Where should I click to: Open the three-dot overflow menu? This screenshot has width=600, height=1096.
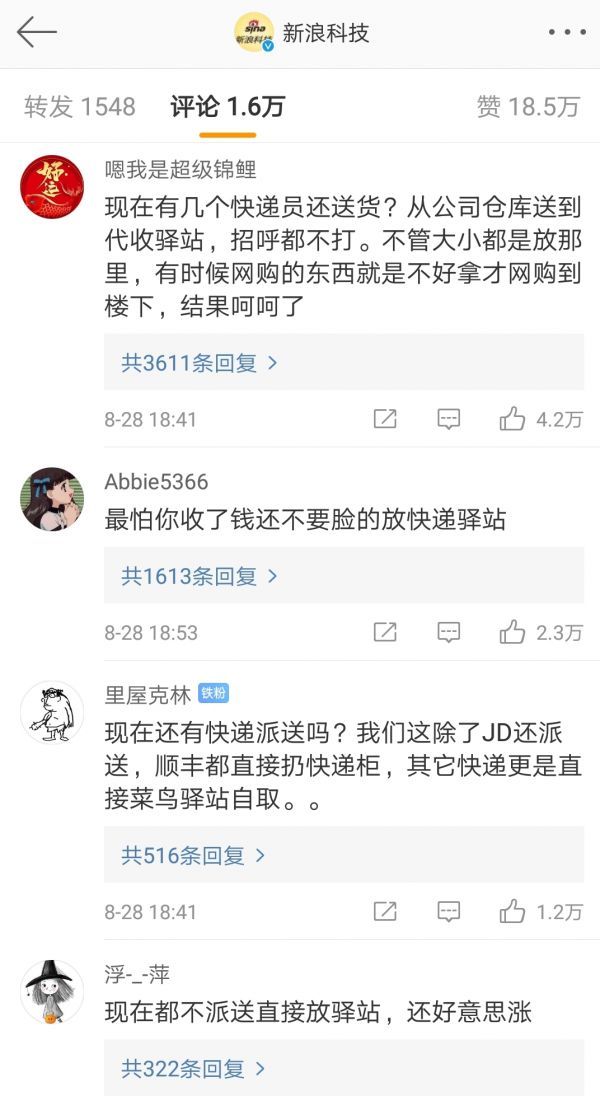pos(566,33)
